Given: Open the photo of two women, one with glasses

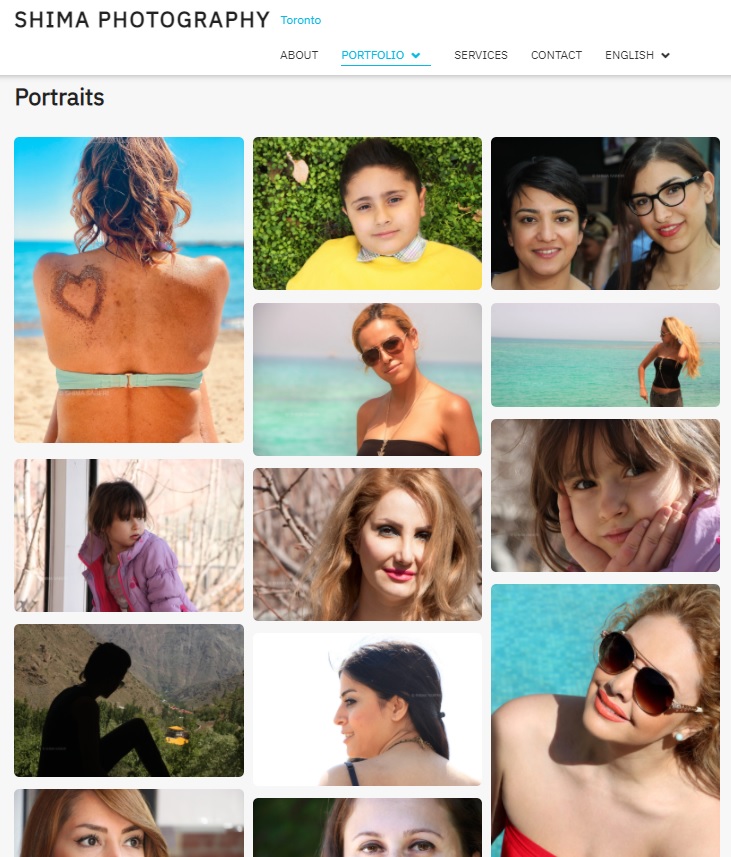Looking at the screenshot, I should (x=605, y=213).
